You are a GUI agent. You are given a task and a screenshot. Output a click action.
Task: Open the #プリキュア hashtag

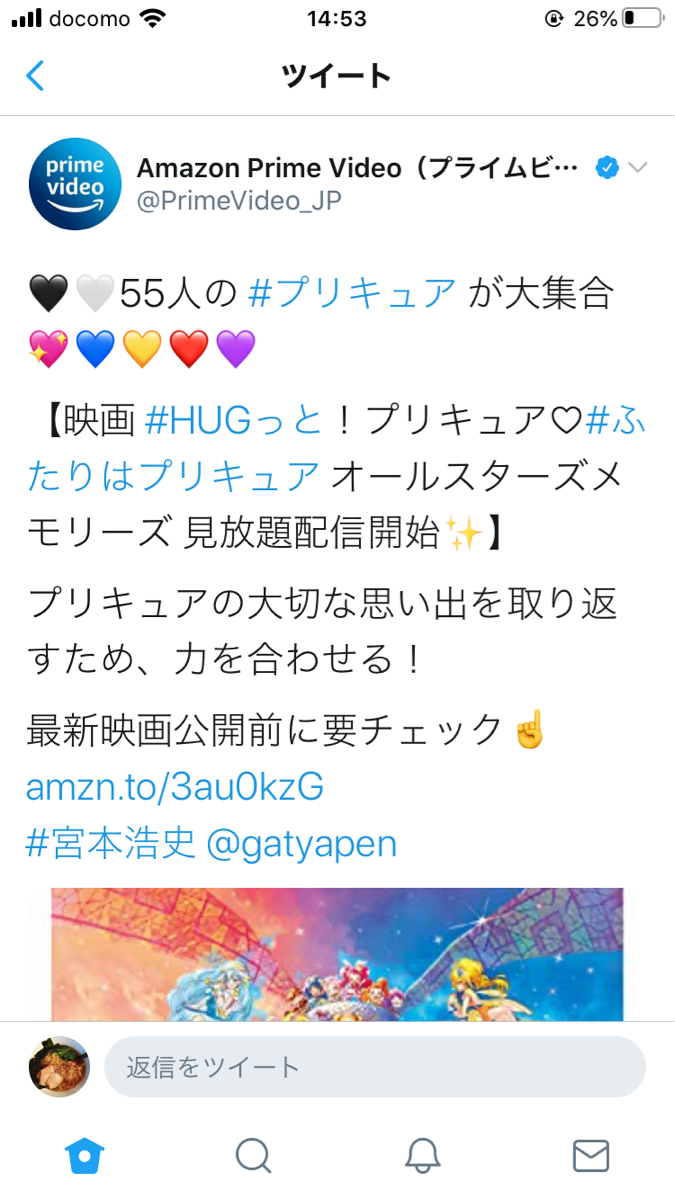[x=351, y=294]
